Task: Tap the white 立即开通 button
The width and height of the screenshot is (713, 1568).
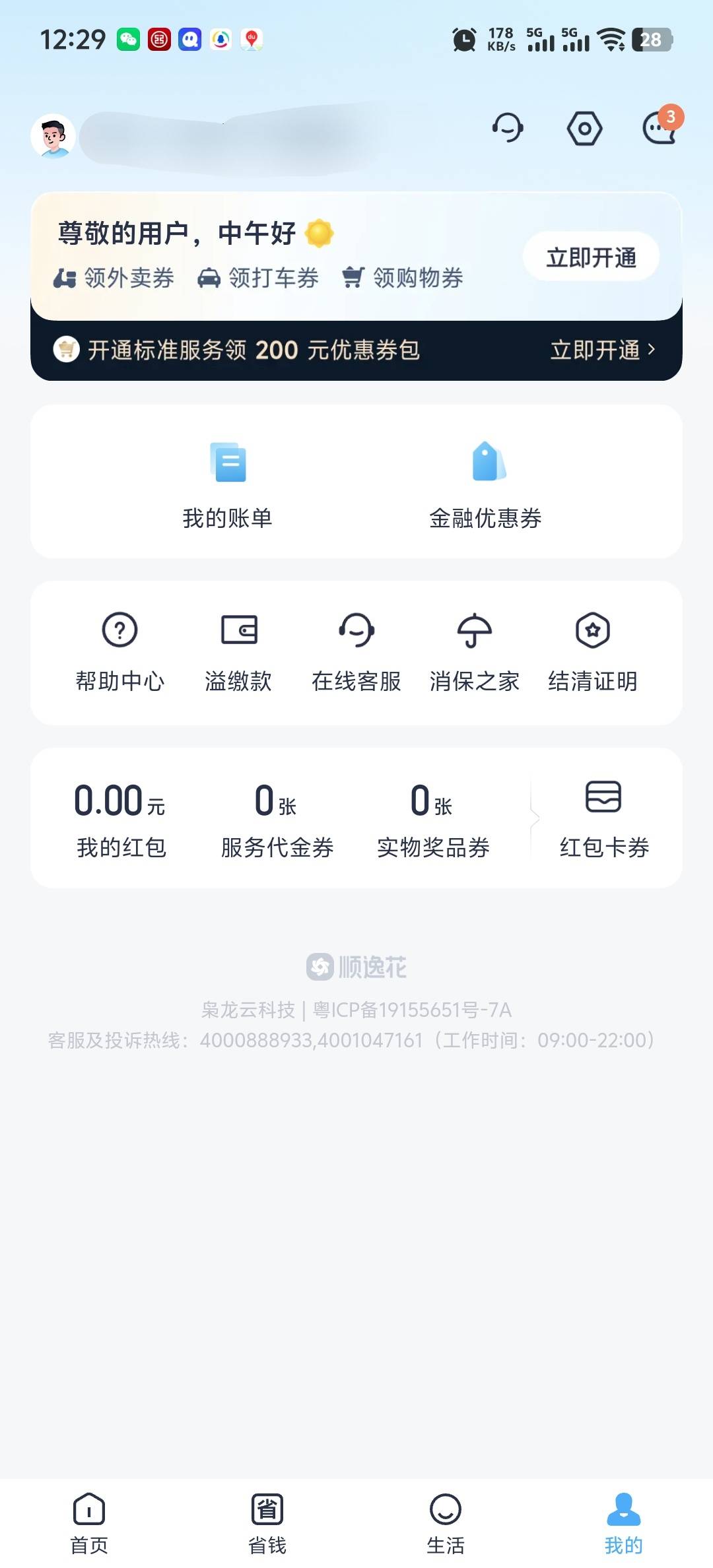Action: tap(592, 257)
